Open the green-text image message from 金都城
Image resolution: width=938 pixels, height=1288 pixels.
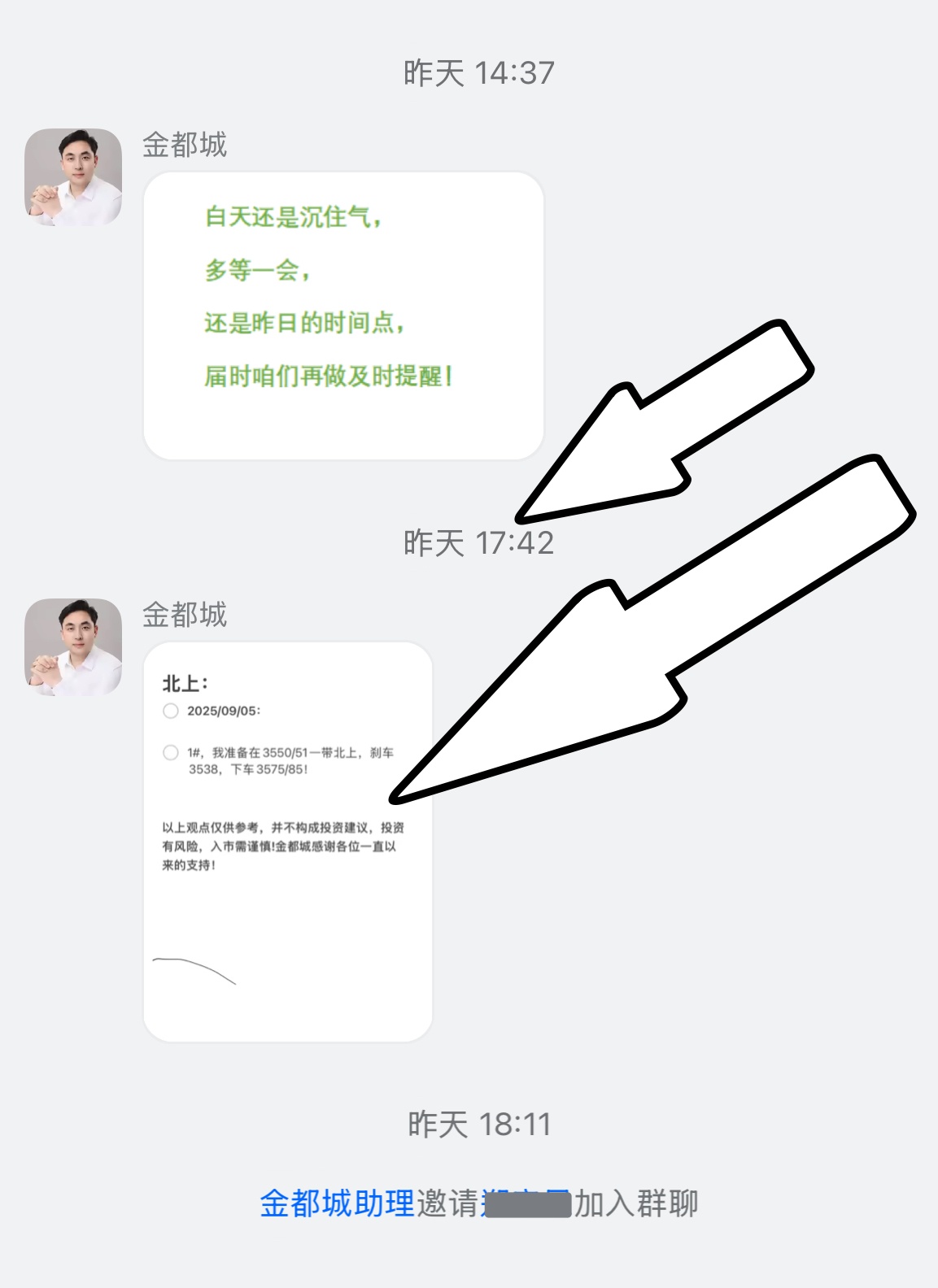(342, 315)
